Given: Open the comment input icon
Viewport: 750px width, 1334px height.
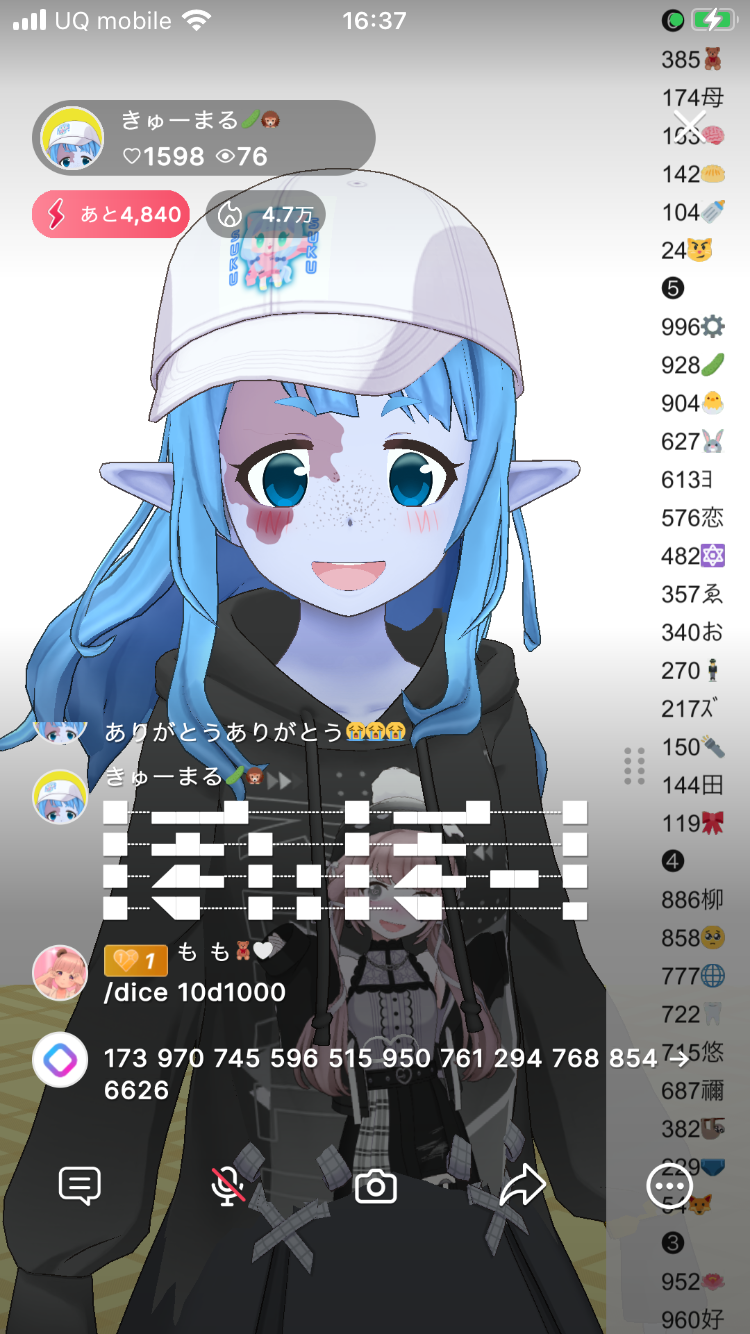Looking at the screenshot, I should click(80, 1186).
